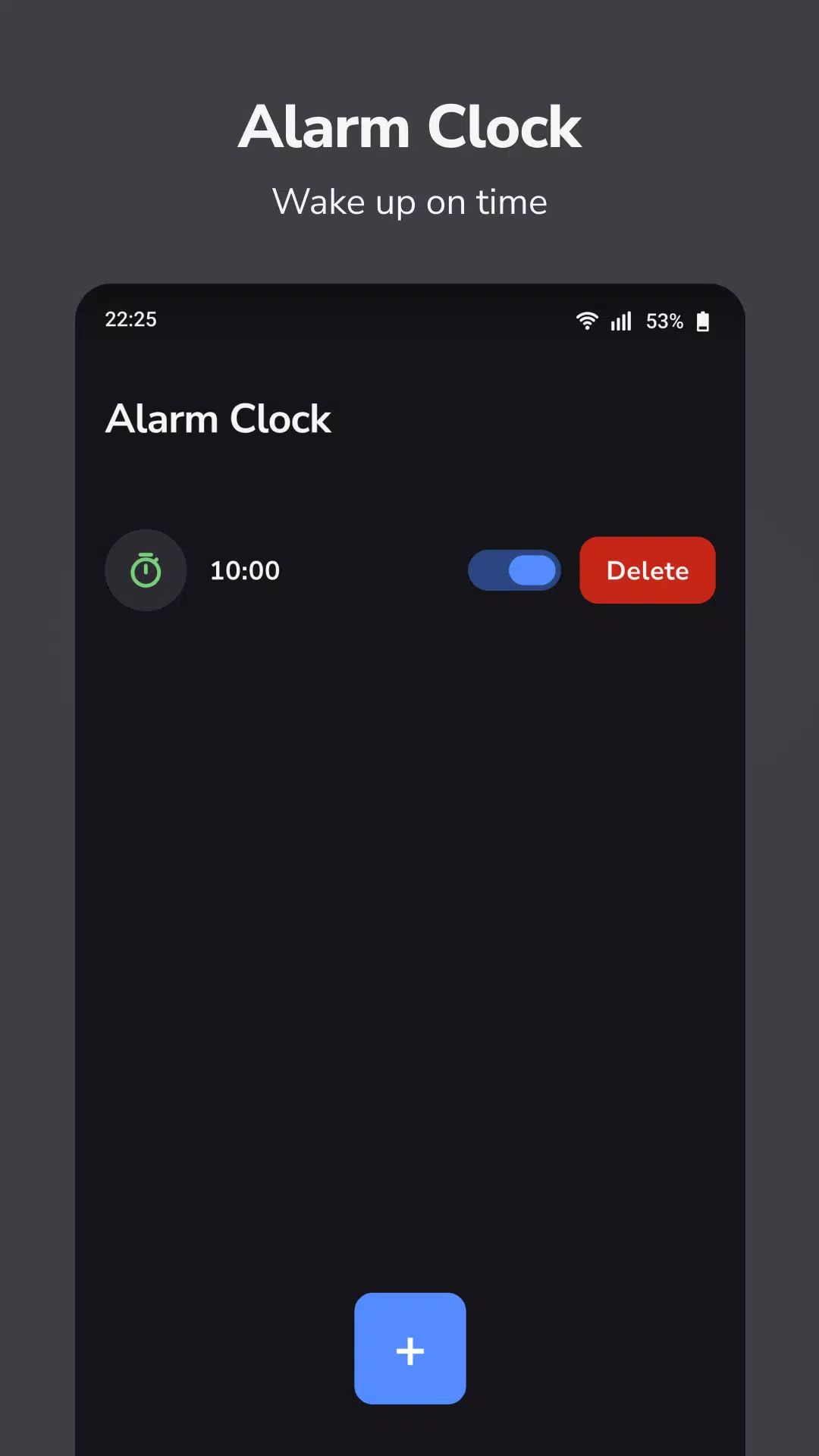
Task: Click the alarm icon next to 10:00
Action: (146, 570)
